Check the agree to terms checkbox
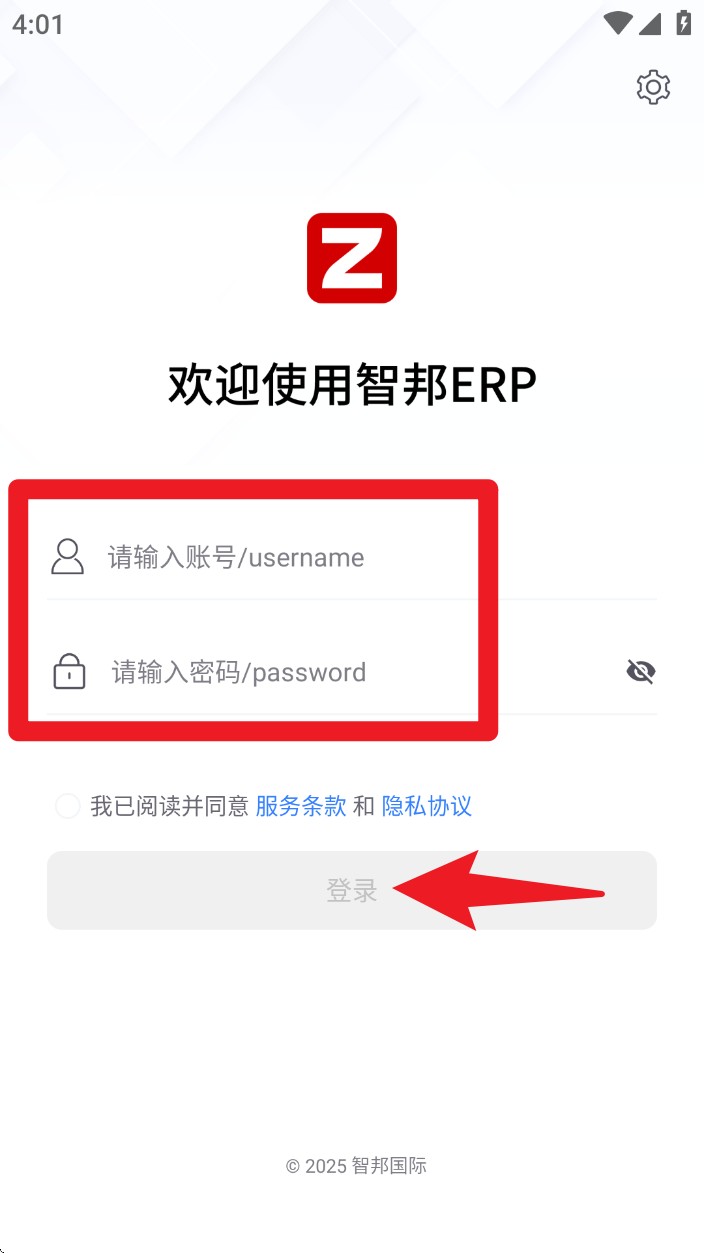The width and height of the screenshot is (704, 1253). [67, 806]
